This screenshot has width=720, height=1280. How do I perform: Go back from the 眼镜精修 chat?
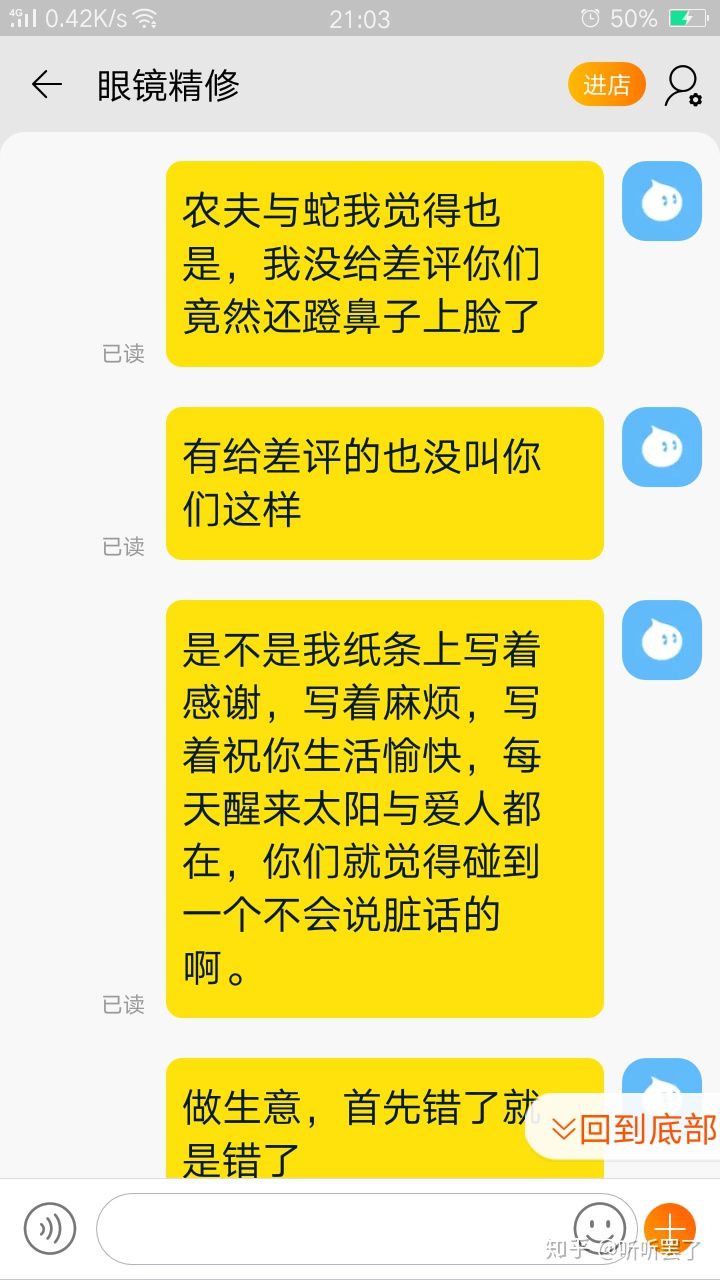(47, 85)
